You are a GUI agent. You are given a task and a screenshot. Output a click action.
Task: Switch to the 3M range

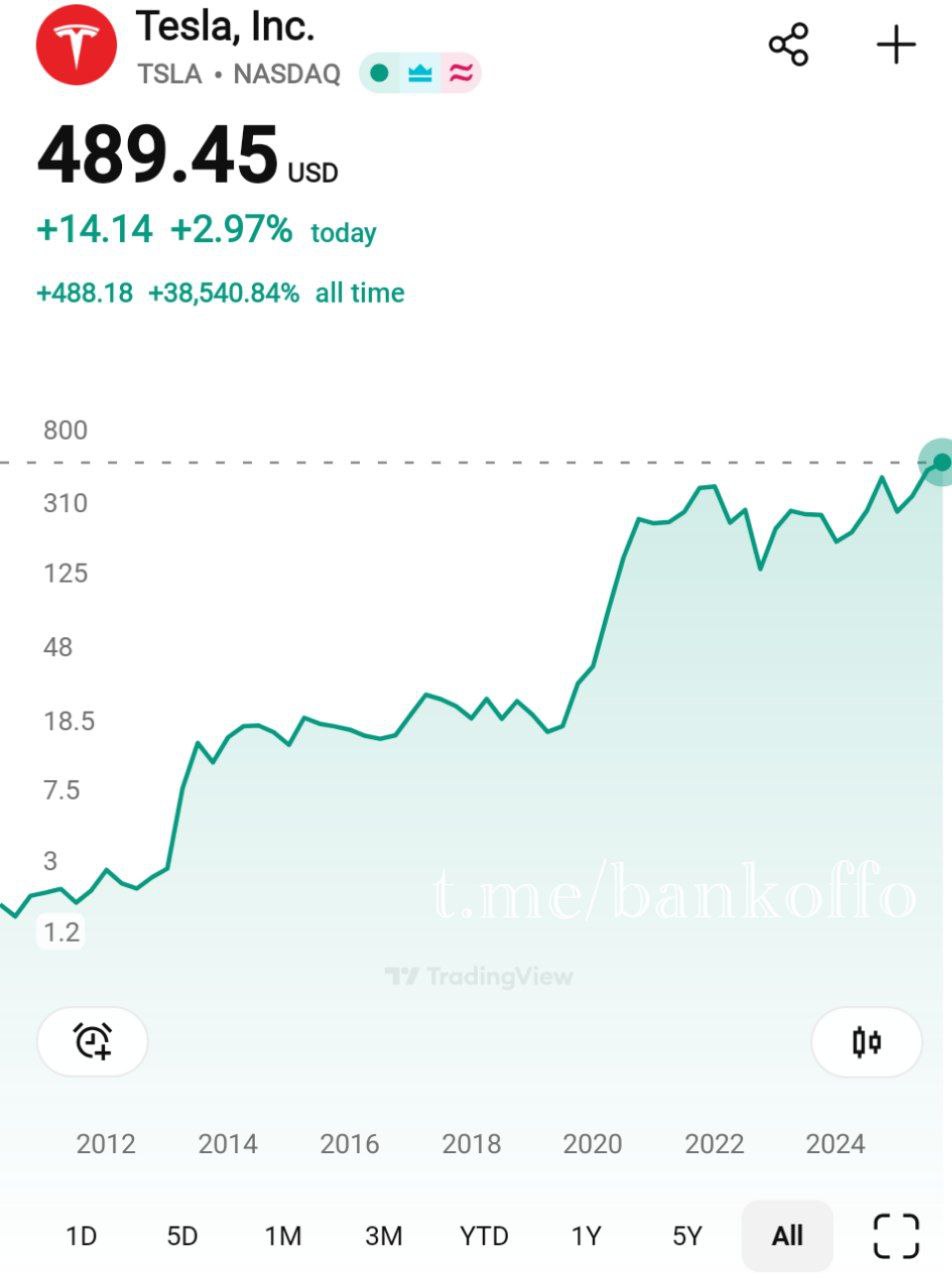point(383,1236)
